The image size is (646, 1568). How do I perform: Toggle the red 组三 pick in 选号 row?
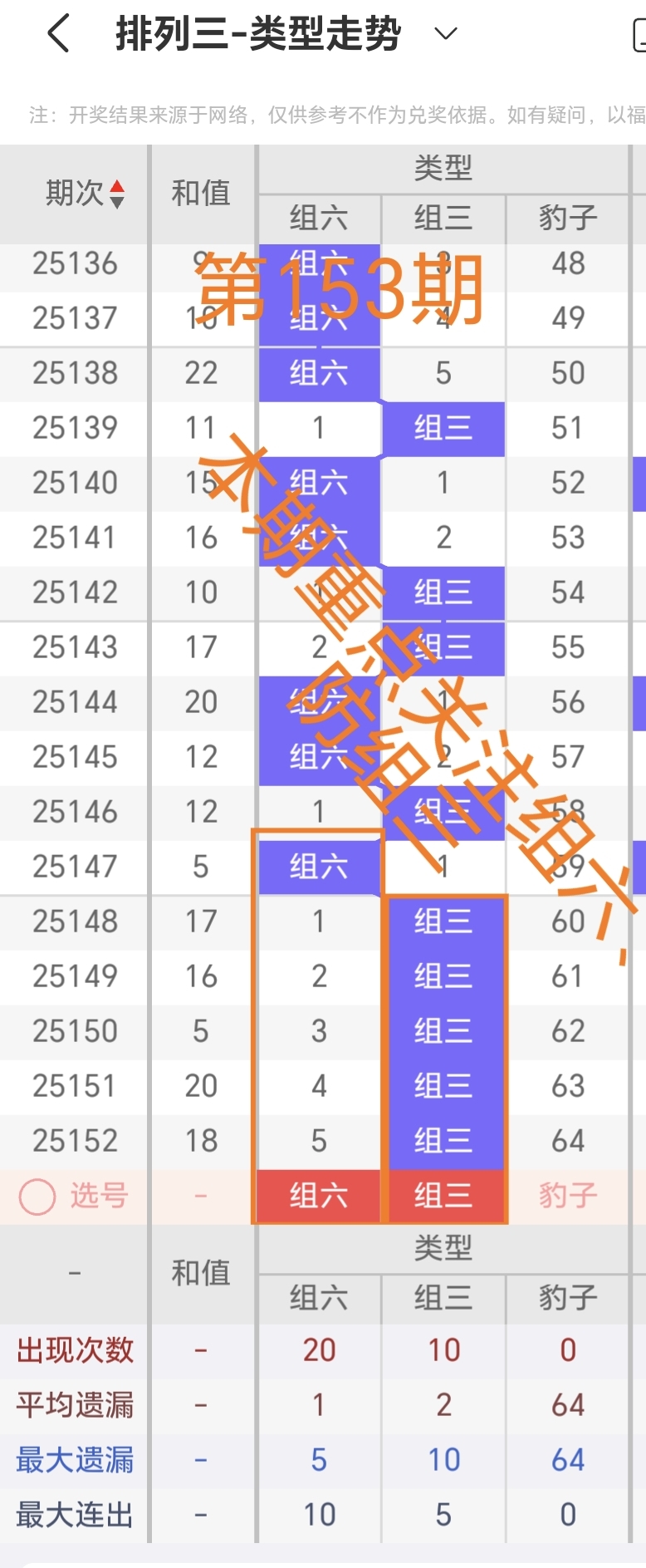[443, 1197]
